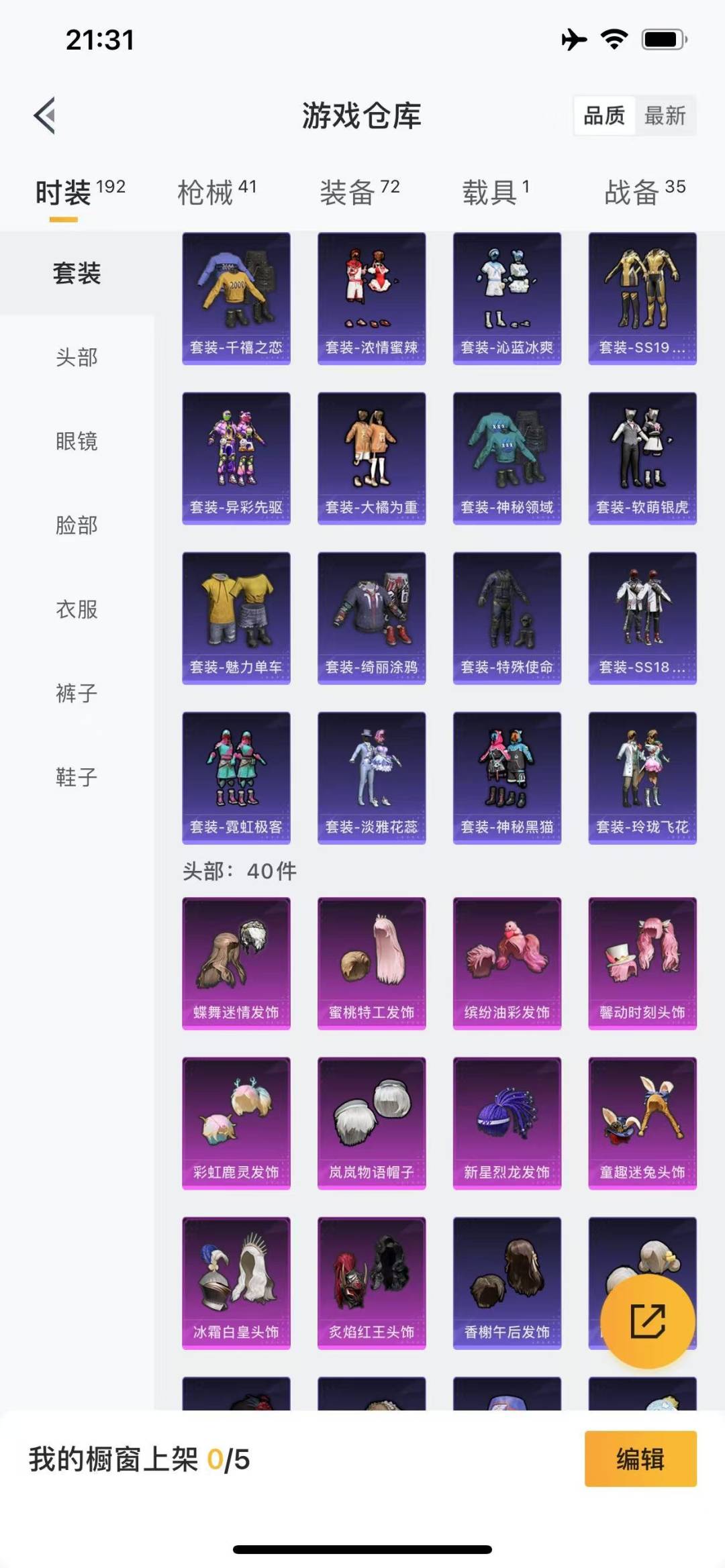Screen dimensions: 725x1568
Task: Jump to the 衣服 category
Action: pos(77,609)
